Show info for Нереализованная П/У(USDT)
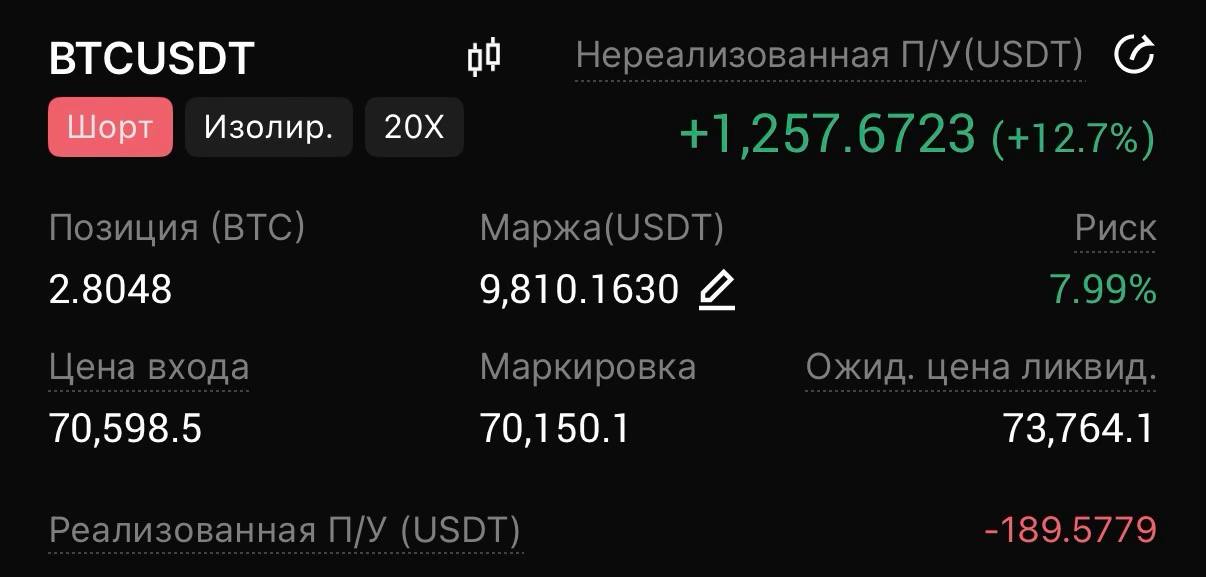The width and height of the screenshot is (1206, 577). click(x=829, y=55)
